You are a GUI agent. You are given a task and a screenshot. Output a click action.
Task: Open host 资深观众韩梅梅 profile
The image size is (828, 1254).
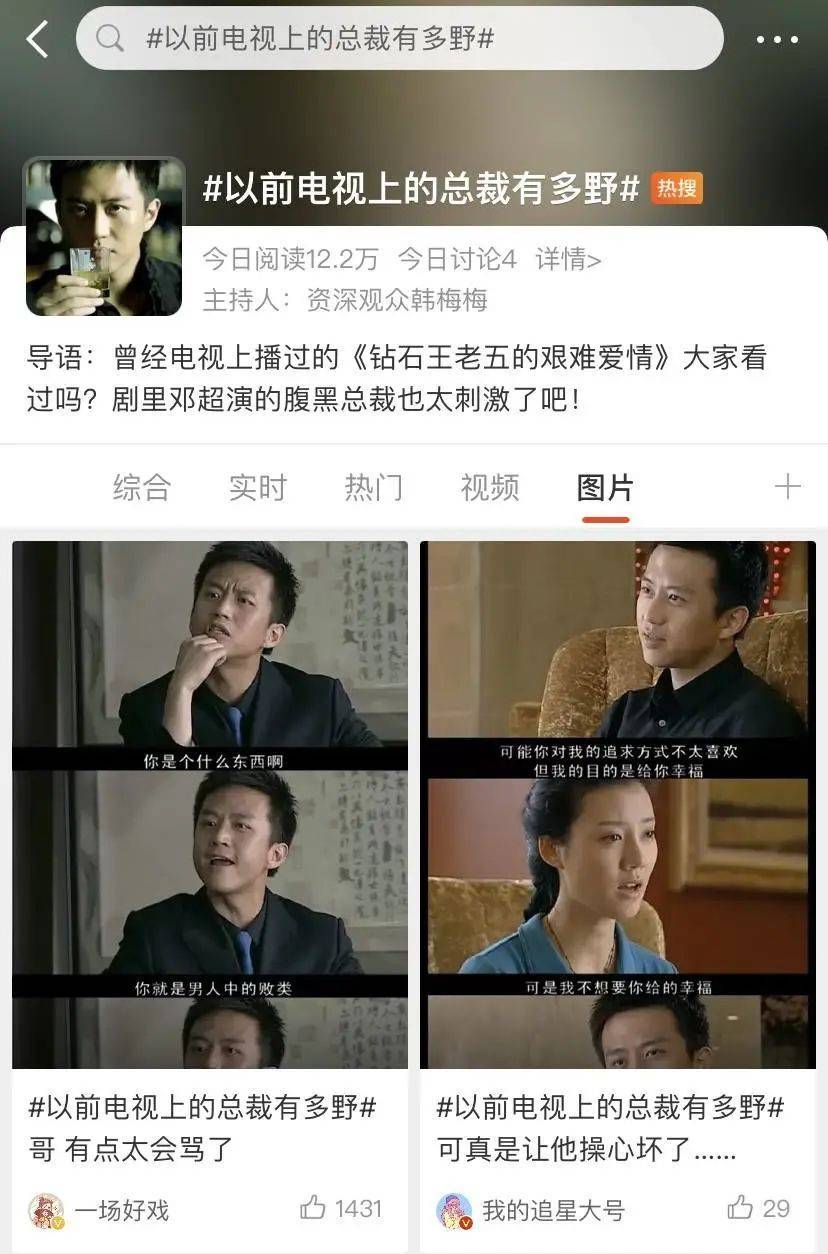coord(397,299)
